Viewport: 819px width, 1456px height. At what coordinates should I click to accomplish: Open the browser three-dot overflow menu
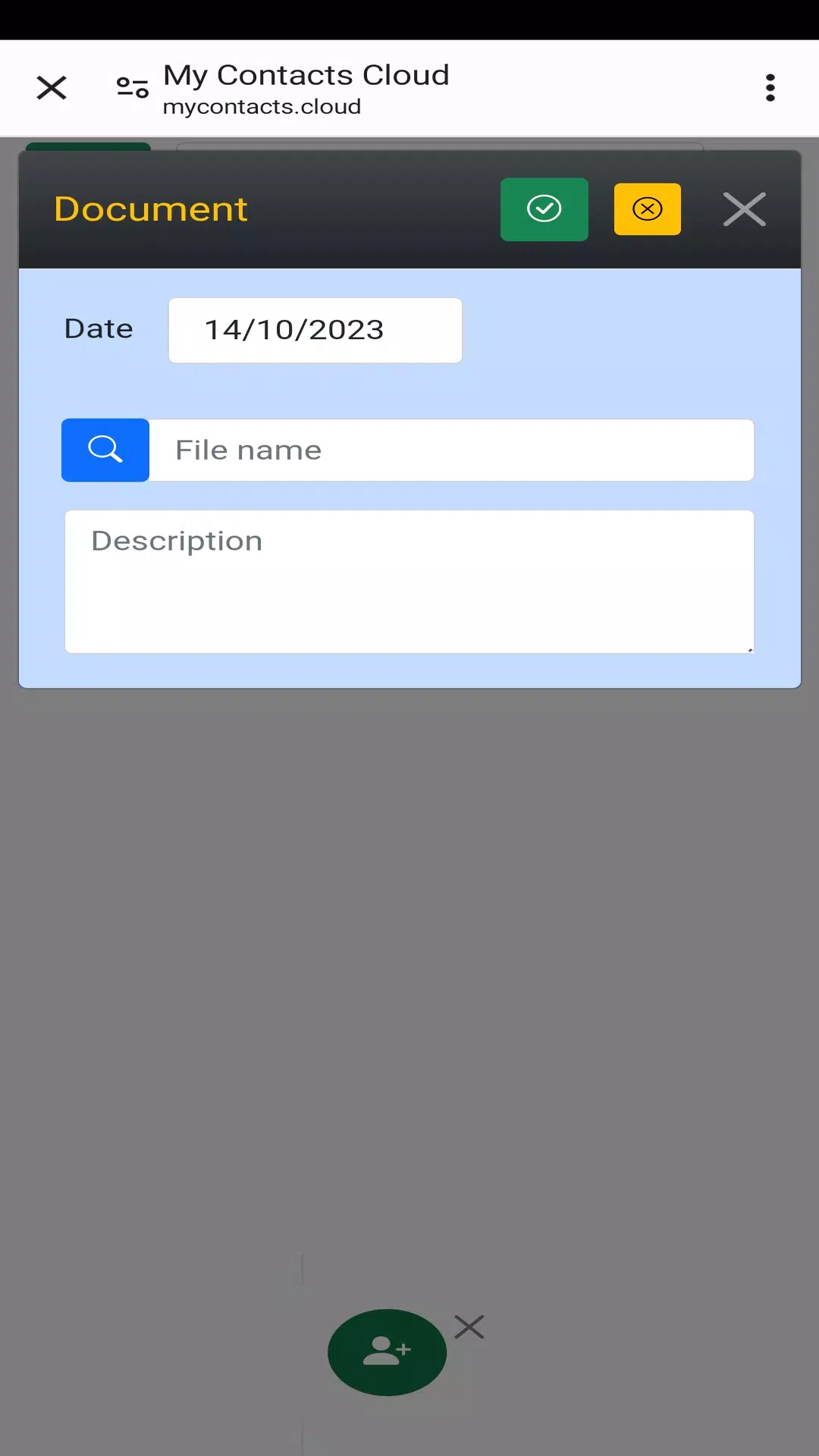point(770,87)
